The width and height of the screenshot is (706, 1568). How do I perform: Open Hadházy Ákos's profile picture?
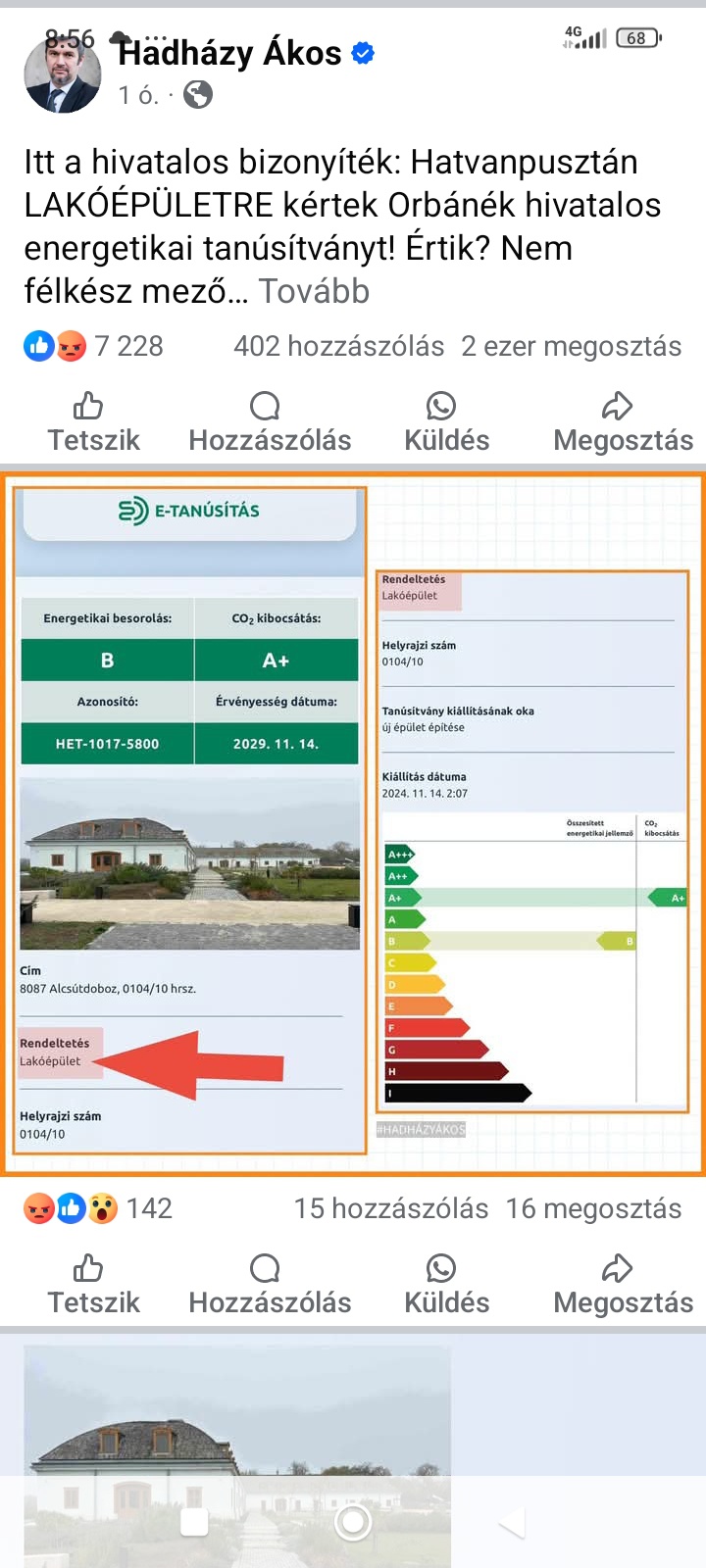(62, 74)
